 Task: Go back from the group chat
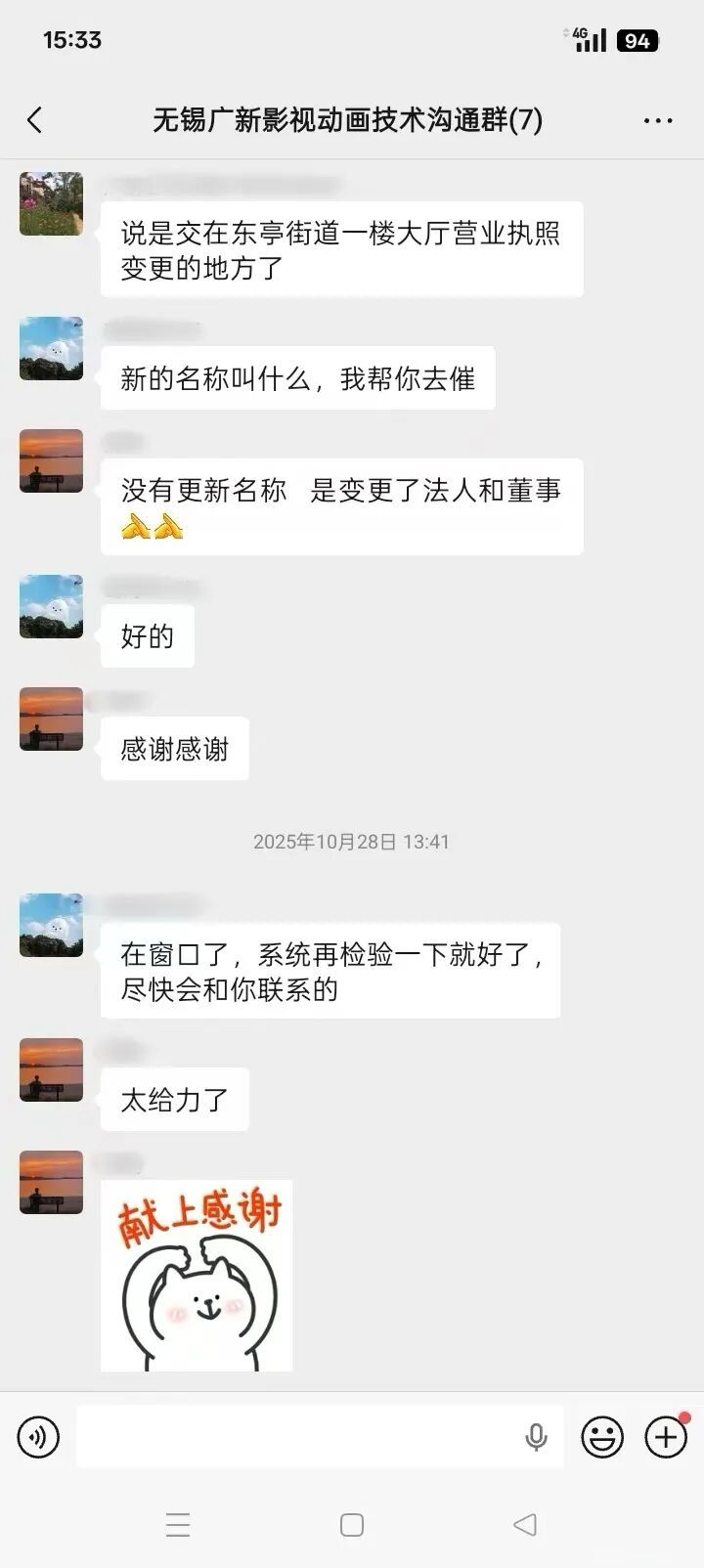(x=35, y=120)
